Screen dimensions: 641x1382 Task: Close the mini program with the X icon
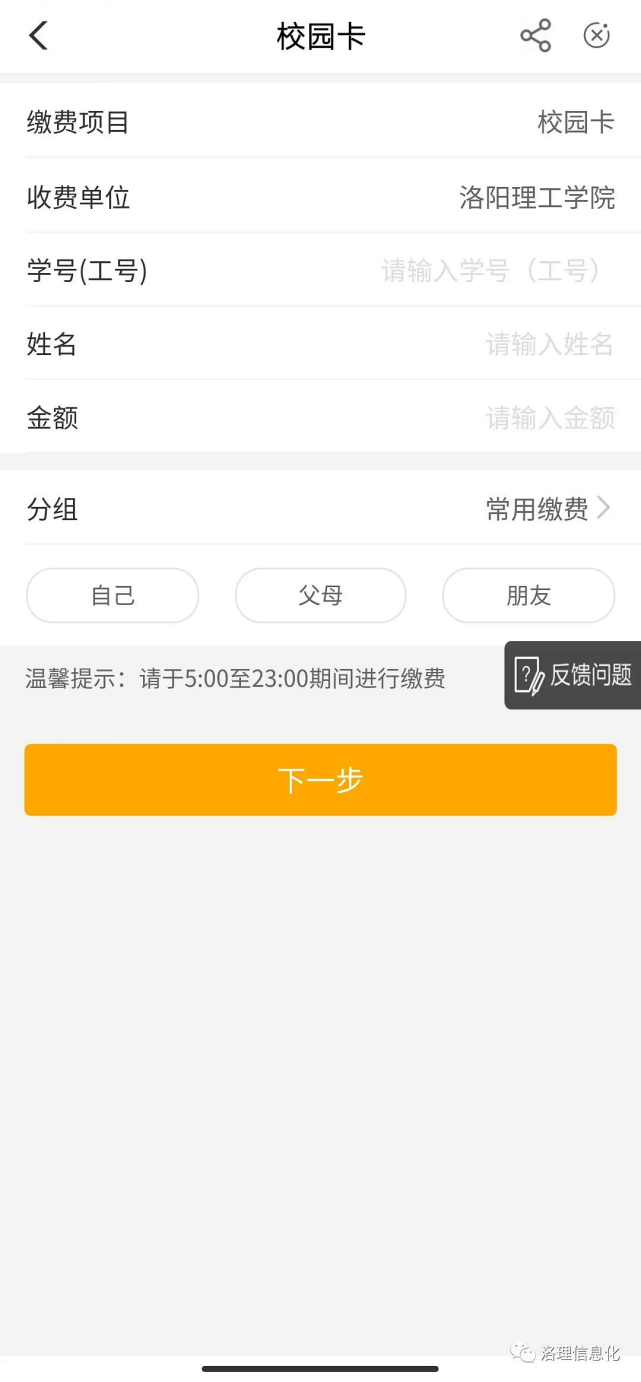[x=597, y=36]
